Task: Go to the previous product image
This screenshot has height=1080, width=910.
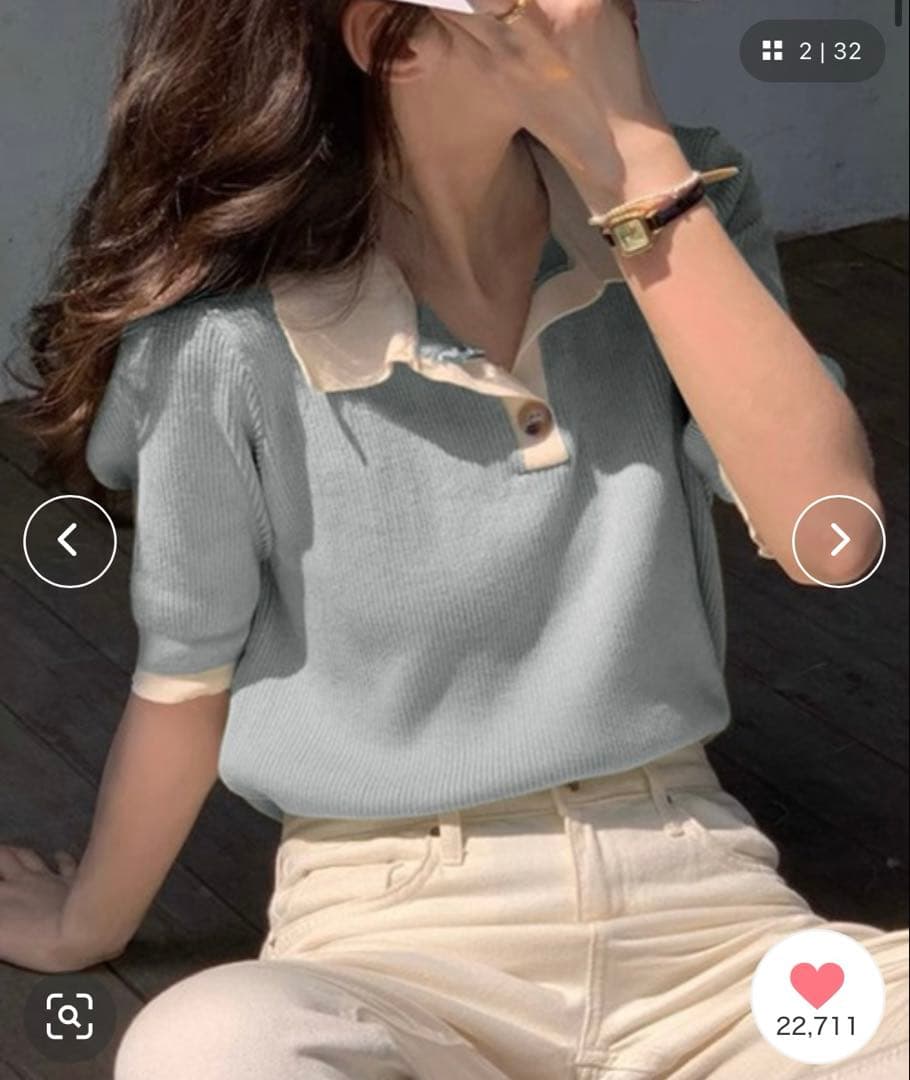Action: (70, 541)
